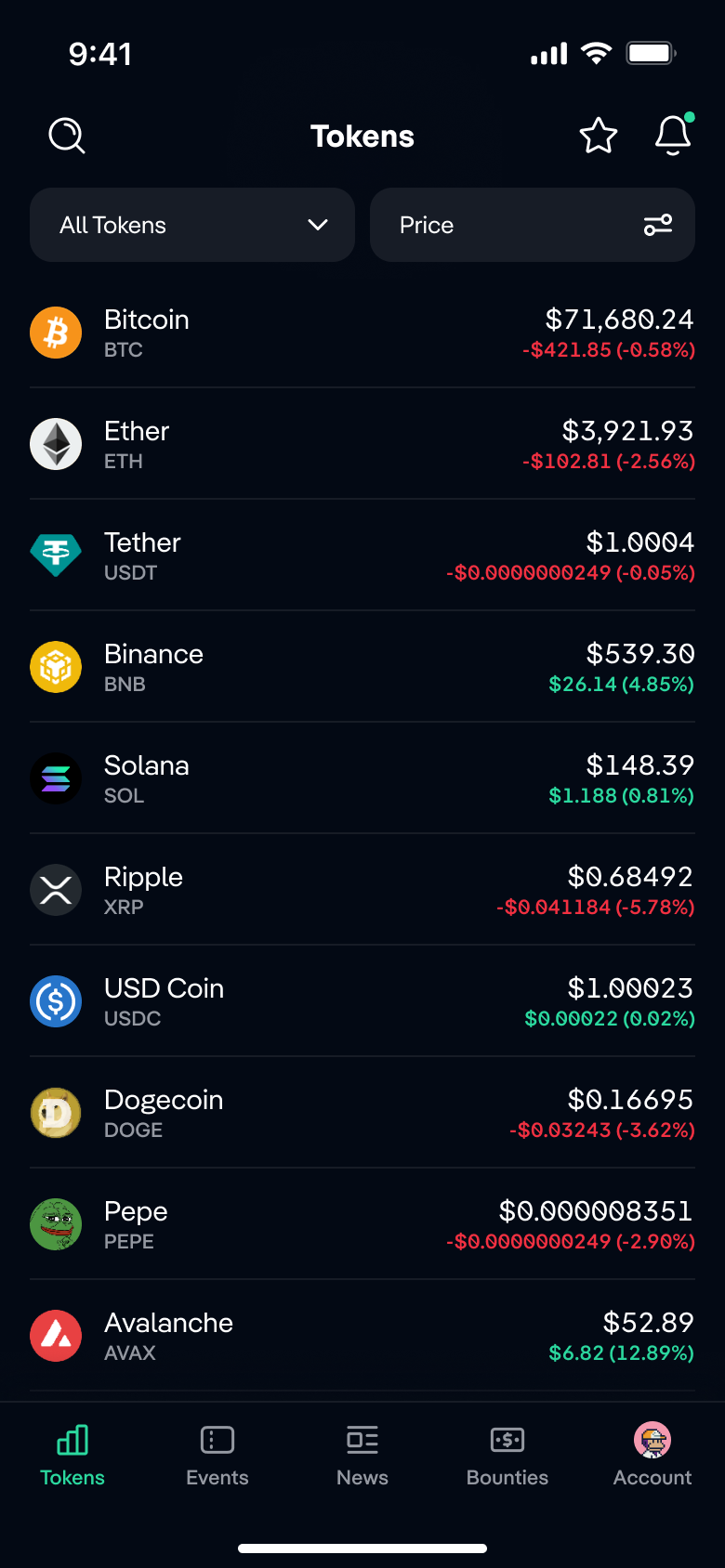Open the favorites star
Viewport: 725px width, 1568px height.
599,136
